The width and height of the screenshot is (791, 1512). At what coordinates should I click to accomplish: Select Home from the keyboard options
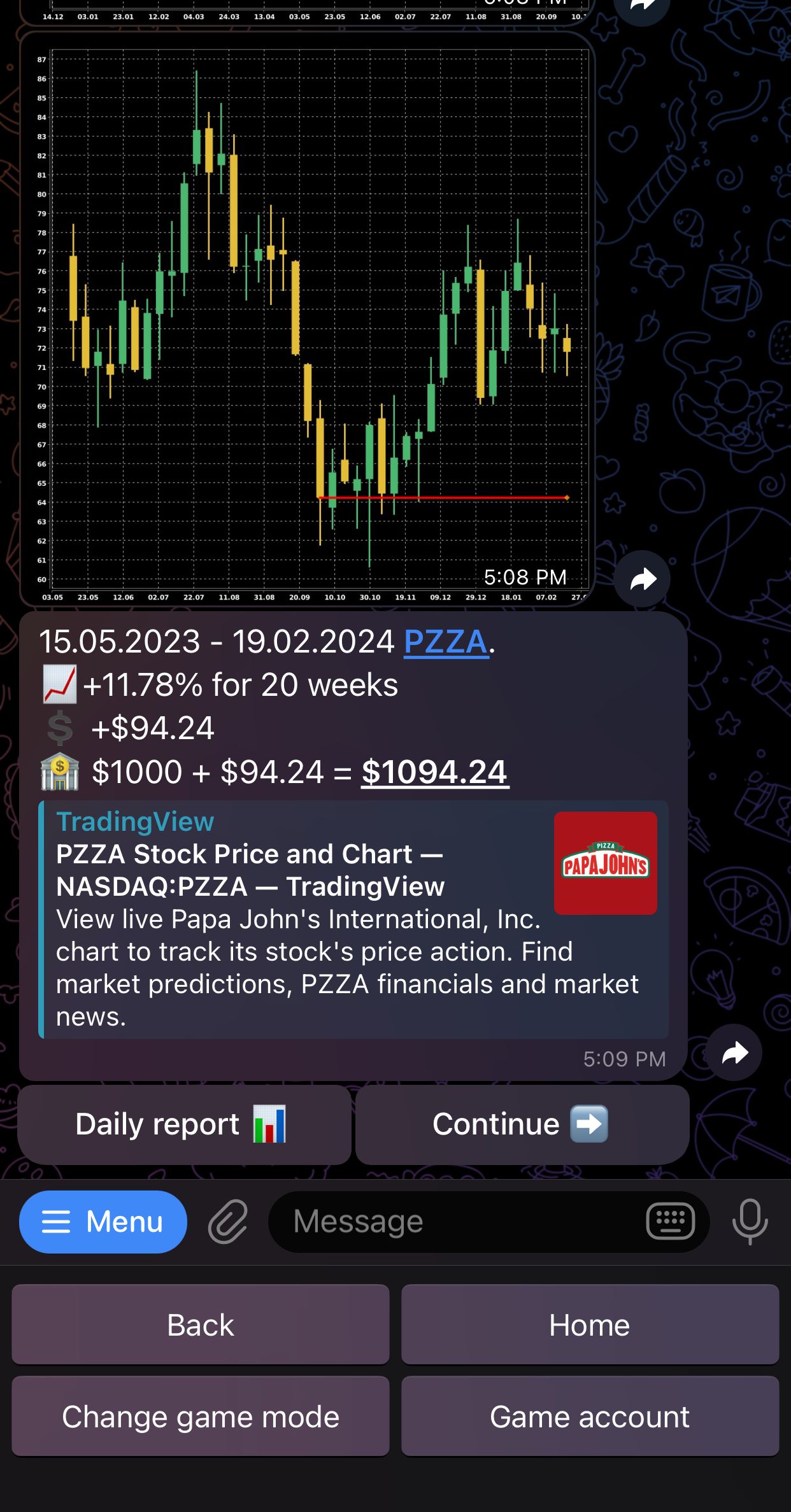point(589,1325)
